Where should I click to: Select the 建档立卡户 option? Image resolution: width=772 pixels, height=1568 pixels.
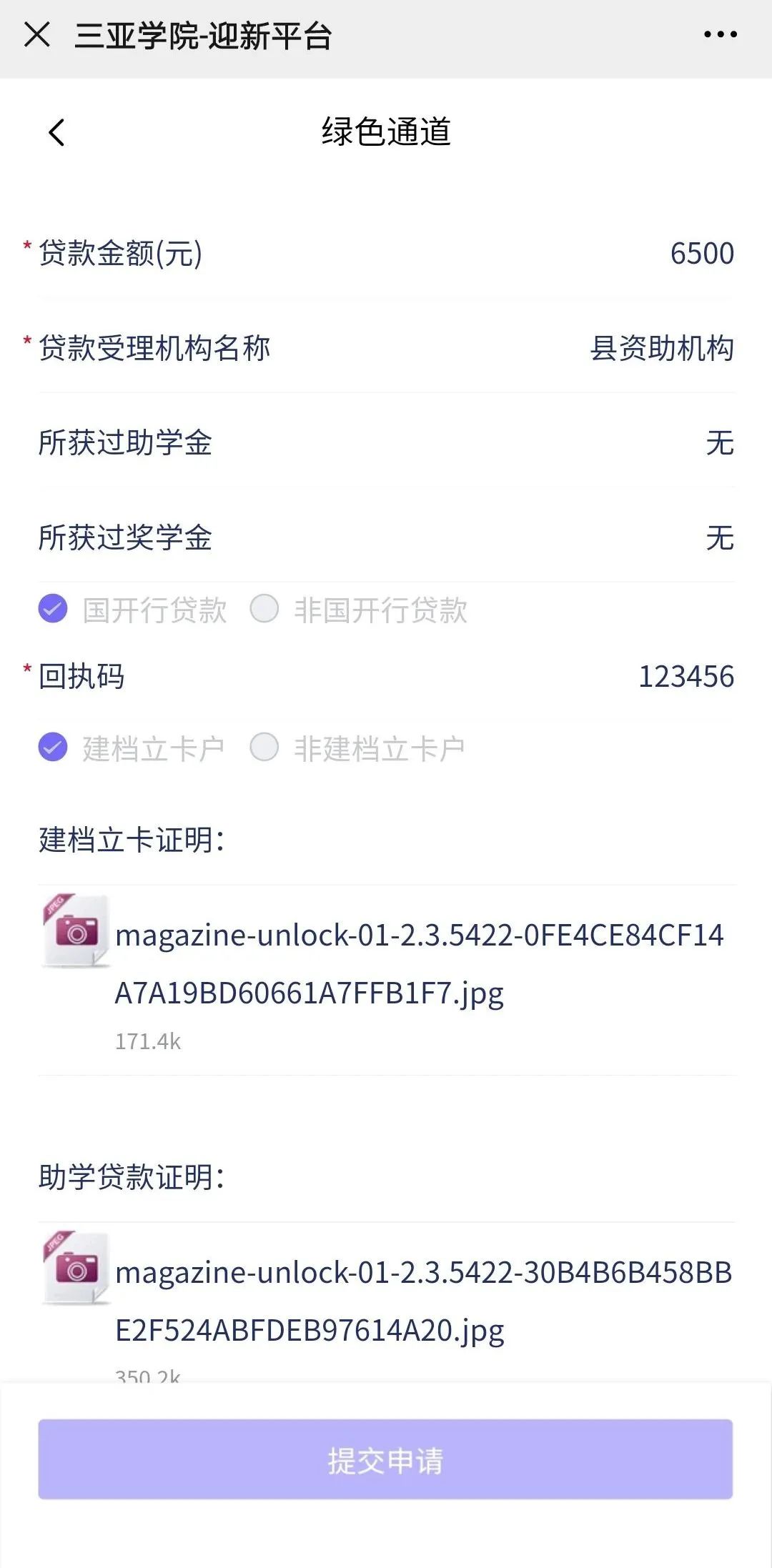[x=53, y=748]
